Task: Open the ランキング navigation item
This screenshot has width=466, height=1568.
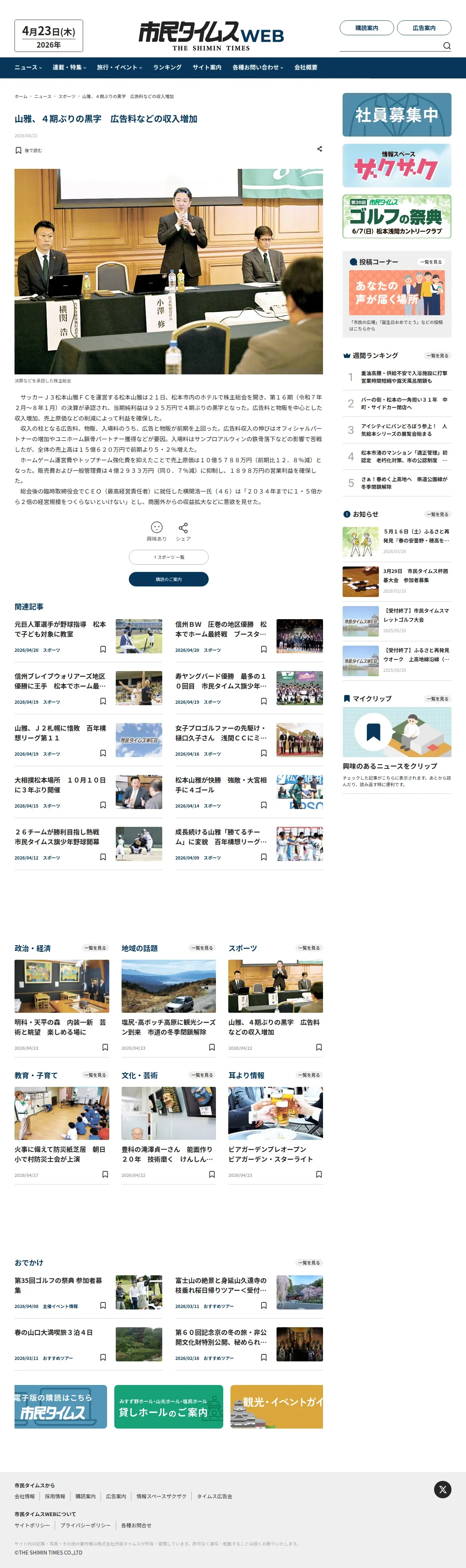Action: click(x=167, y=68)
